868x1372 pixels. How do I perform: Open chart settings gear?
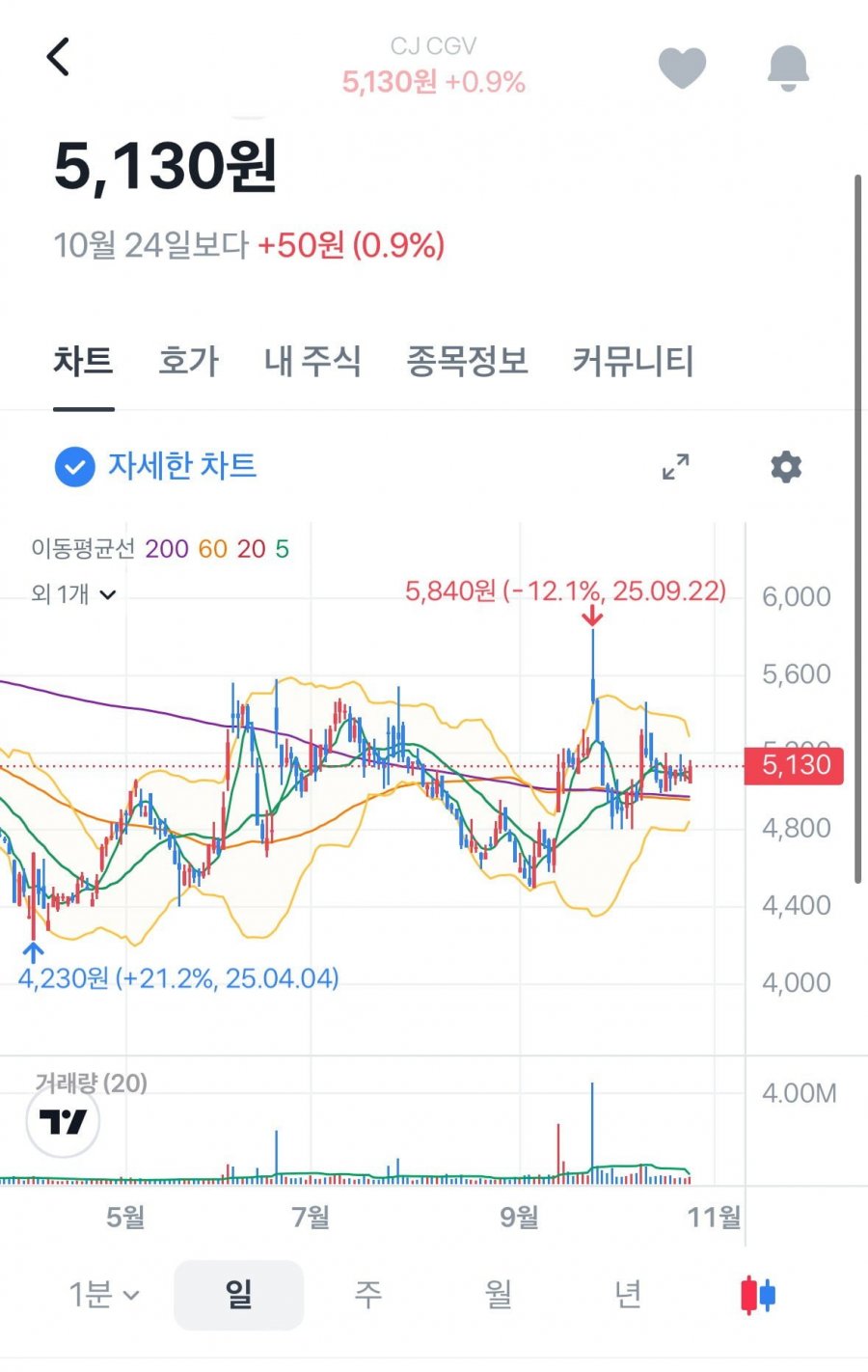tap(786, 467)
